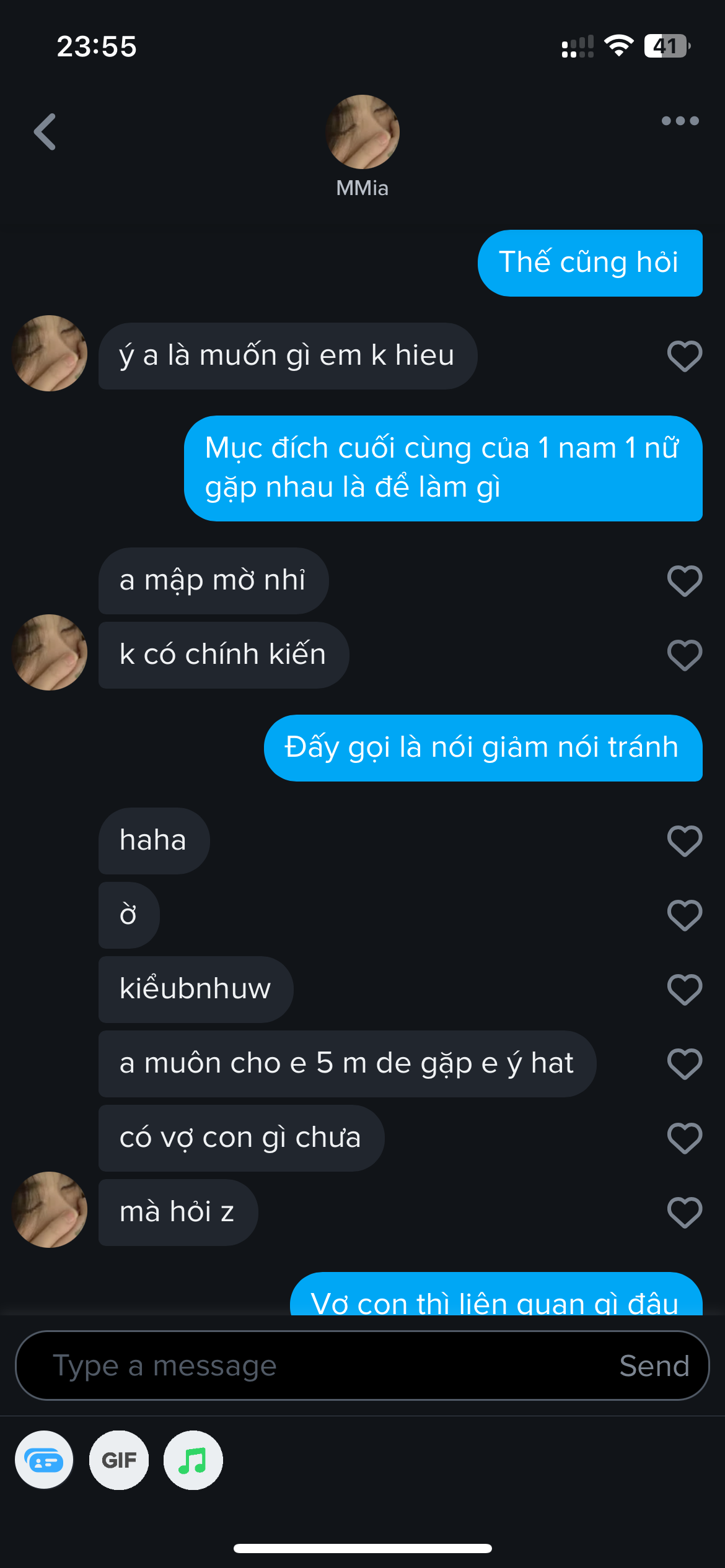Like the message 'a mập mờ nhỉ'
The image size is (725, 1568).
[684, 581]
